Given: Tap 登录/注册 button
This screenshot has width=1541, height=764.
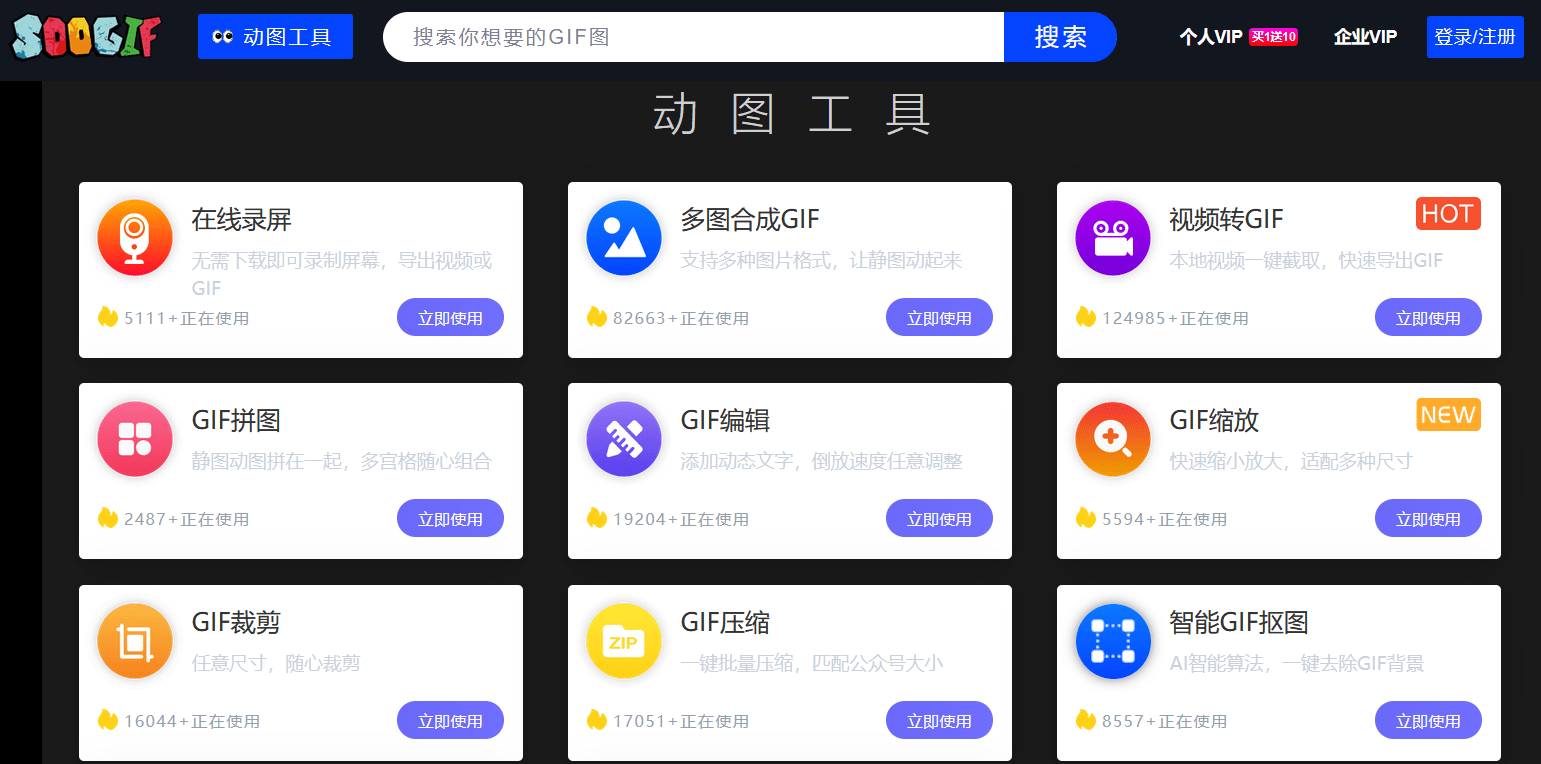Looking at the screenshot, I should click(1475, 37).
